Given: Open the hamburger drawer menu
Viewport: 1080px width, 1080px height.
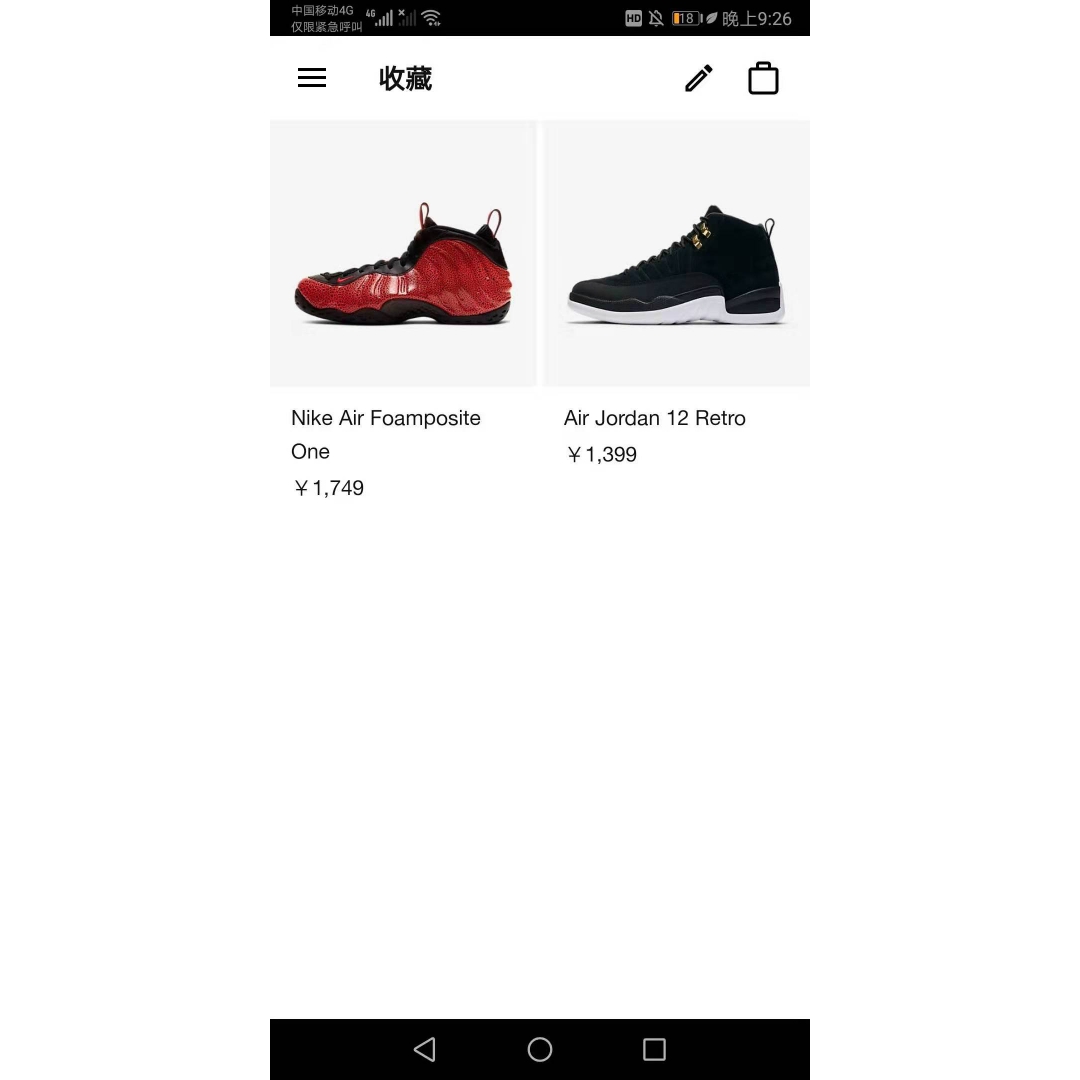Looking at the screenshot, I should click(312, 78).
